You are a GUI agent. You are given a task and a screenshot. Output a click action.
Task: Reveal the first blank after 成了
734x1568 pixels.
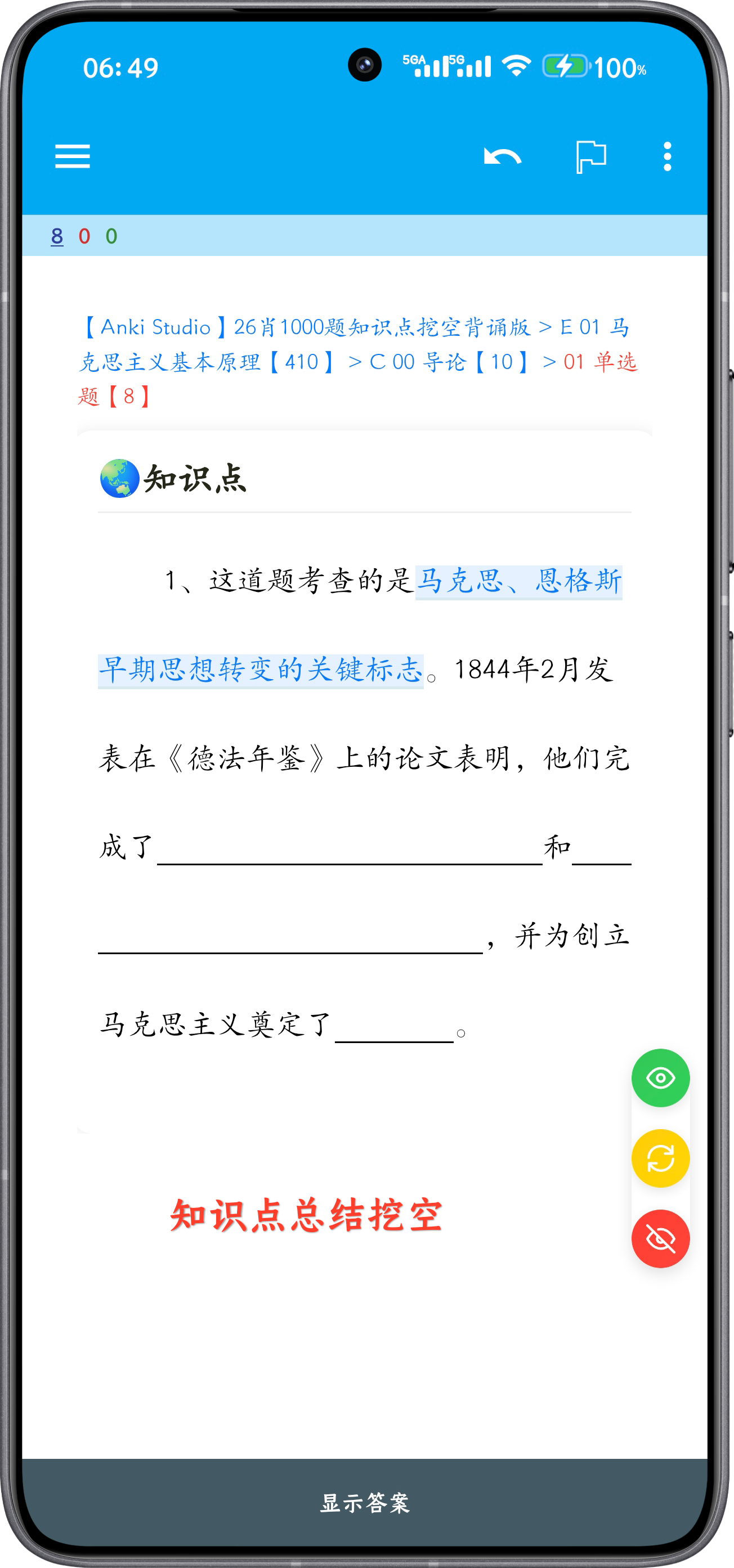350,849
